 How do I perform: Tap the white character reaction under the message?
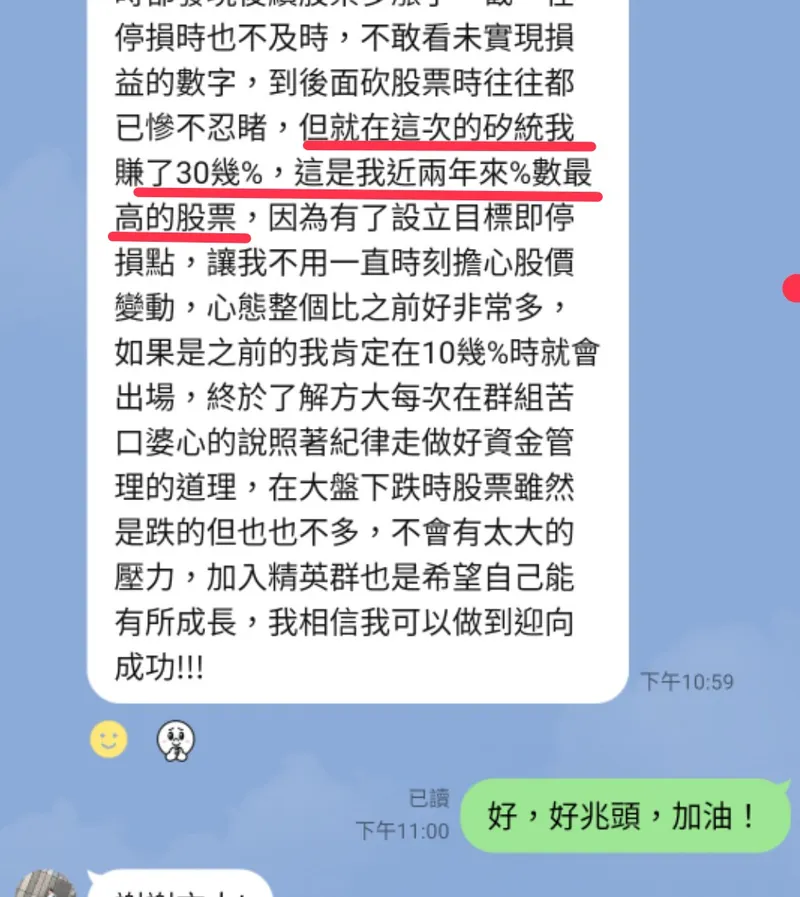pyautogui.click(x=176, y=741)
